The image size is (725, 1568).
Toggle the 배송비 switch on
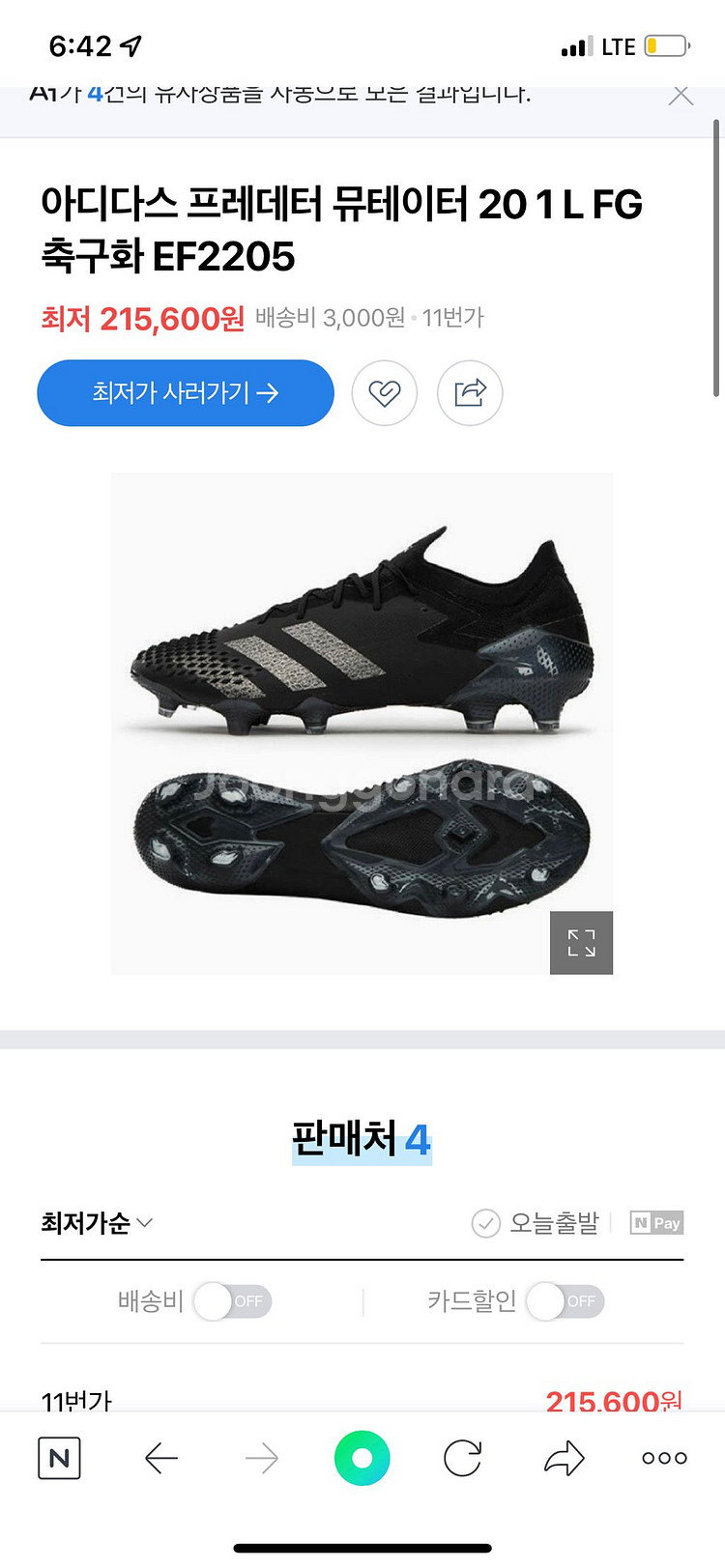point(233,1301)
